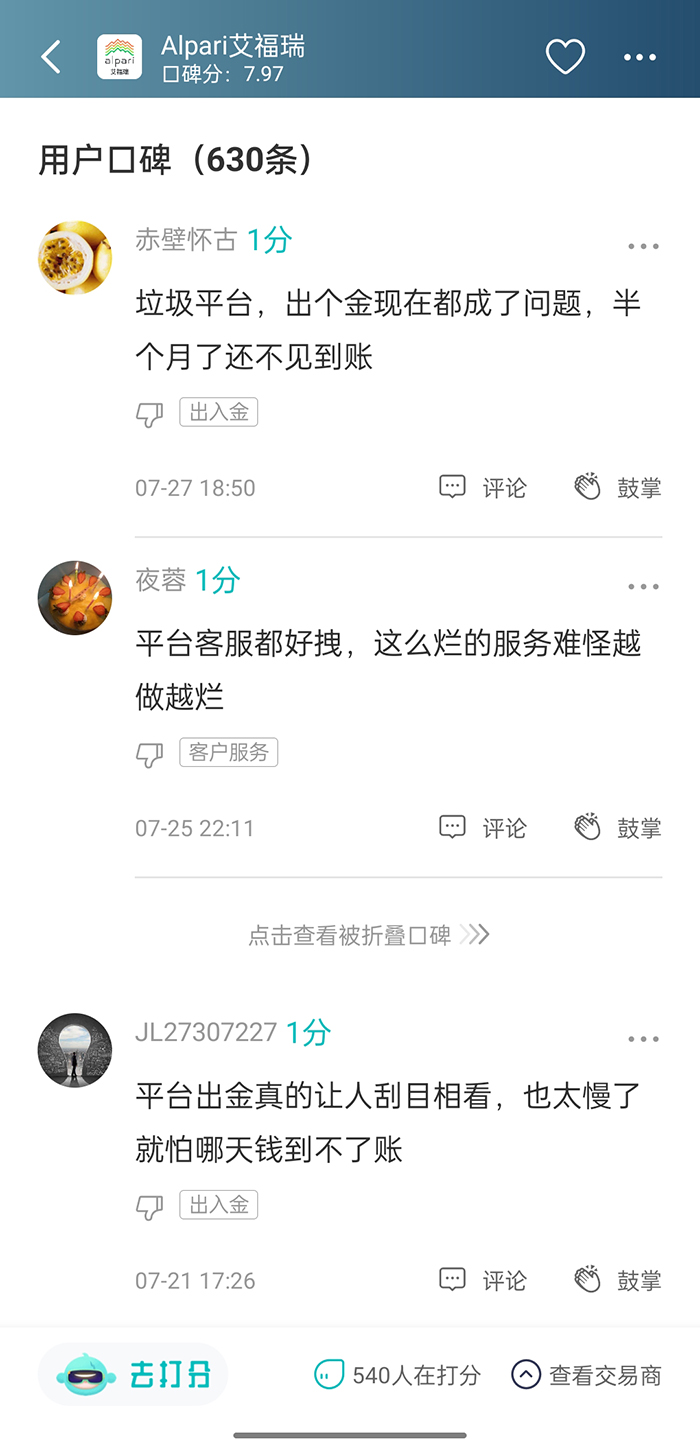Screen dimensions: 700x1452
Task: Comment on 赤壁怀古's review
Action: (x=483, y=488)
